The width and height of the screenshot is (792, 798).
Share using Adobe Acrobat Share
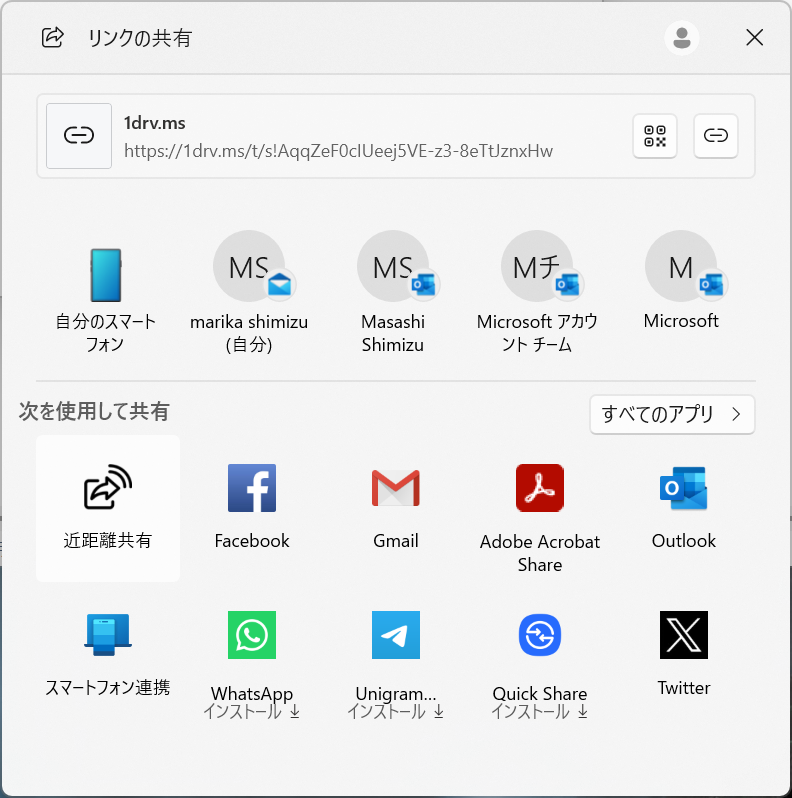pyautogui.click(x=539, y=505)
